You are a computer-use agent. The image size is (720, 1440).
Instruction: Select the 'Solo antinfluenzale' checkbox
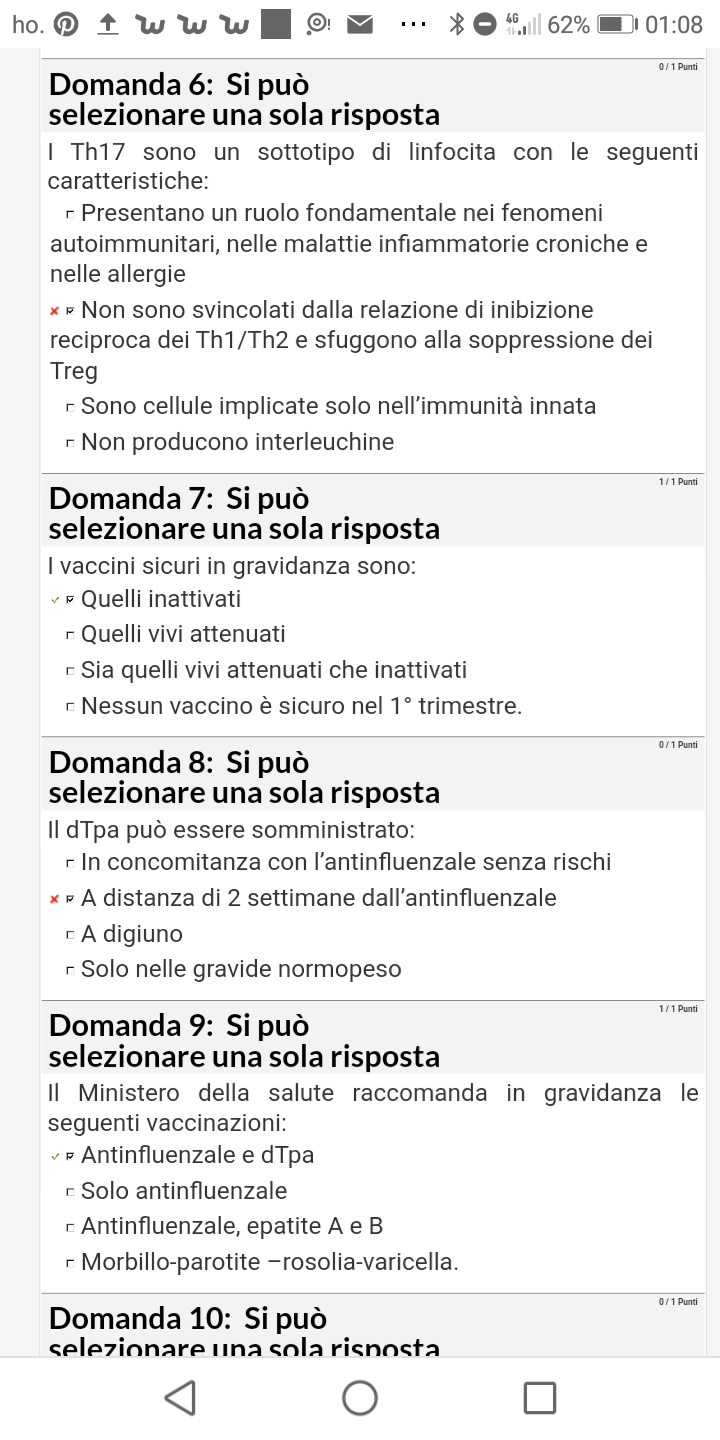click(70, 1192)
